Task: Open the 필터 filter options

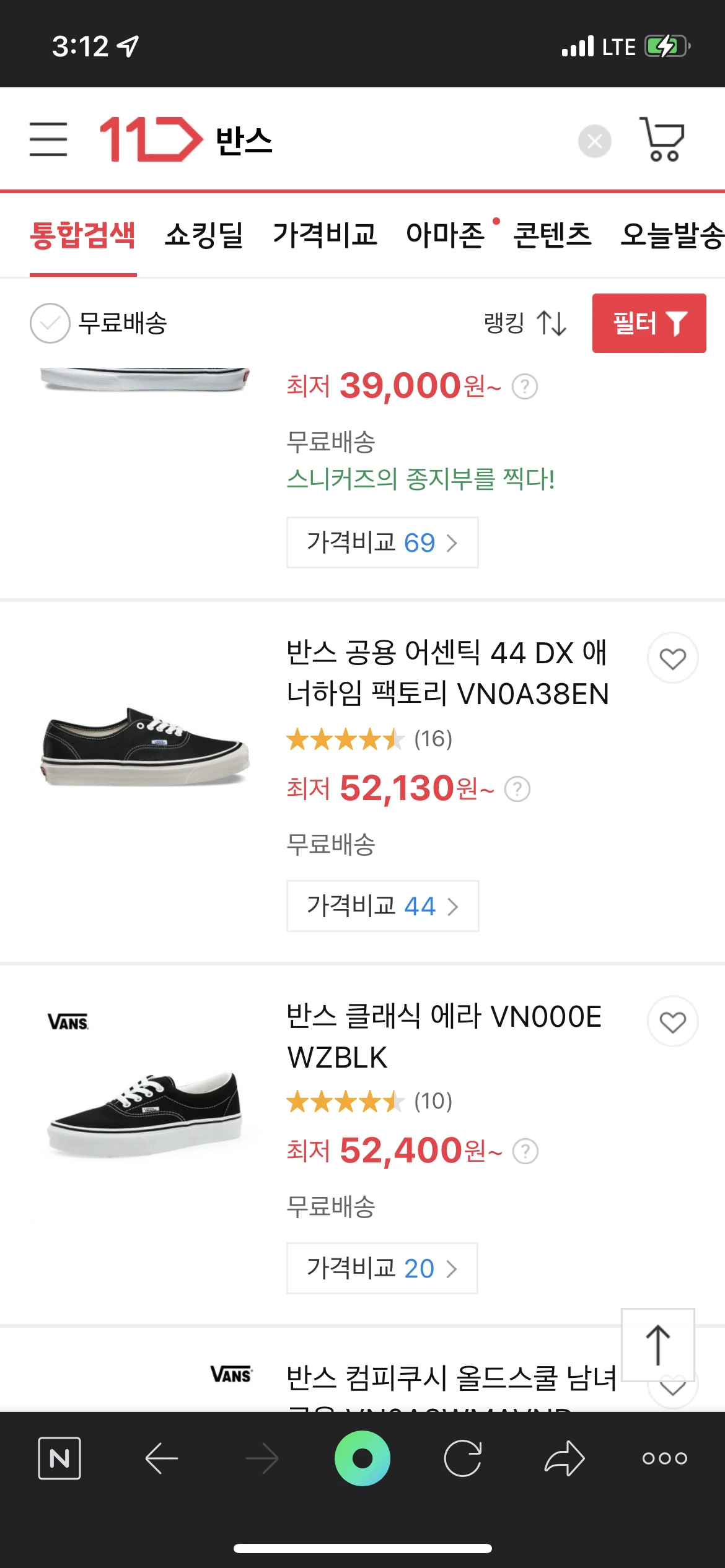Action: tap(649, 323)
